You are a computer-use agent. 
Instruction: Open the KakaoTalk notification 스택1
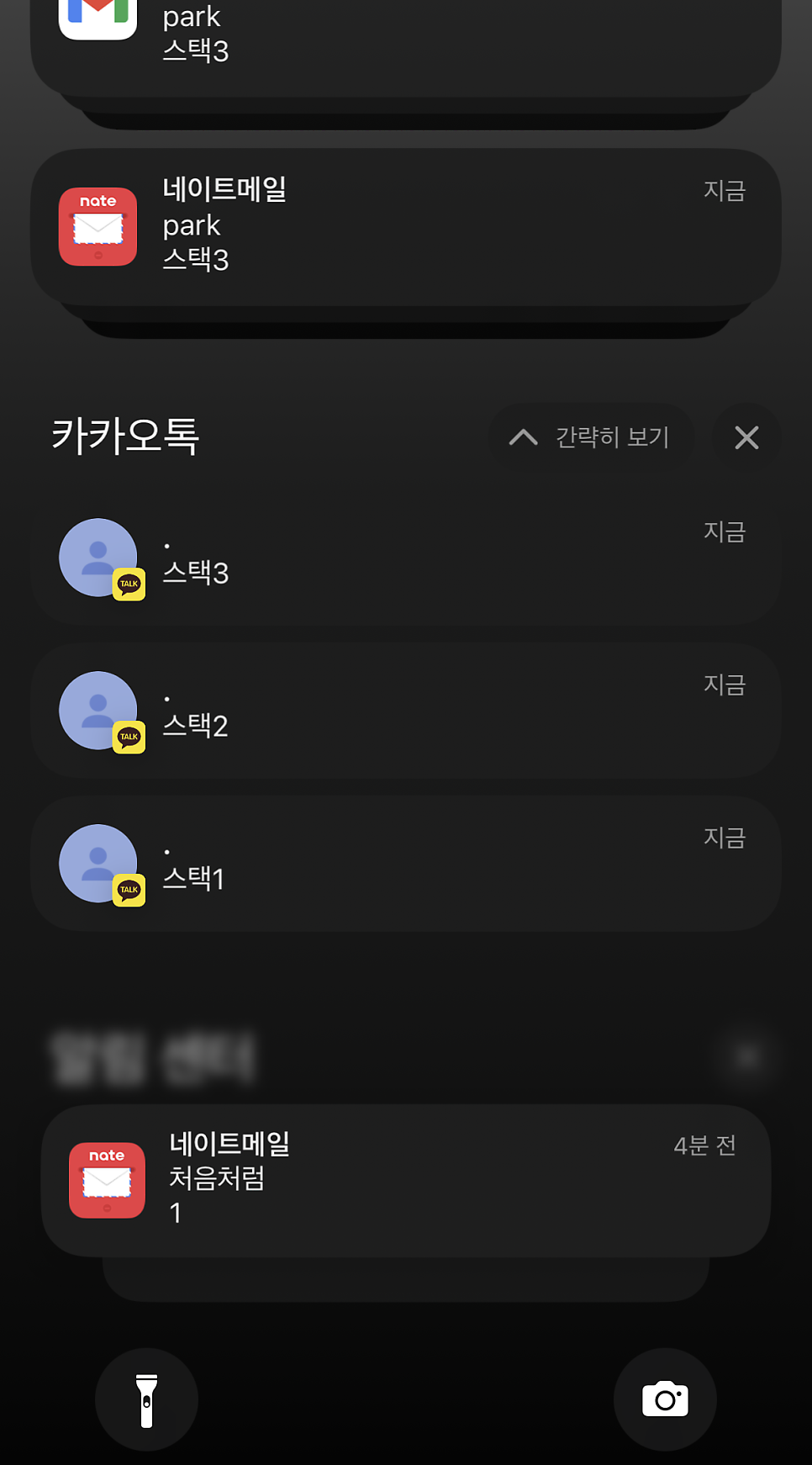pyautogui.click(x=406, y=864)
